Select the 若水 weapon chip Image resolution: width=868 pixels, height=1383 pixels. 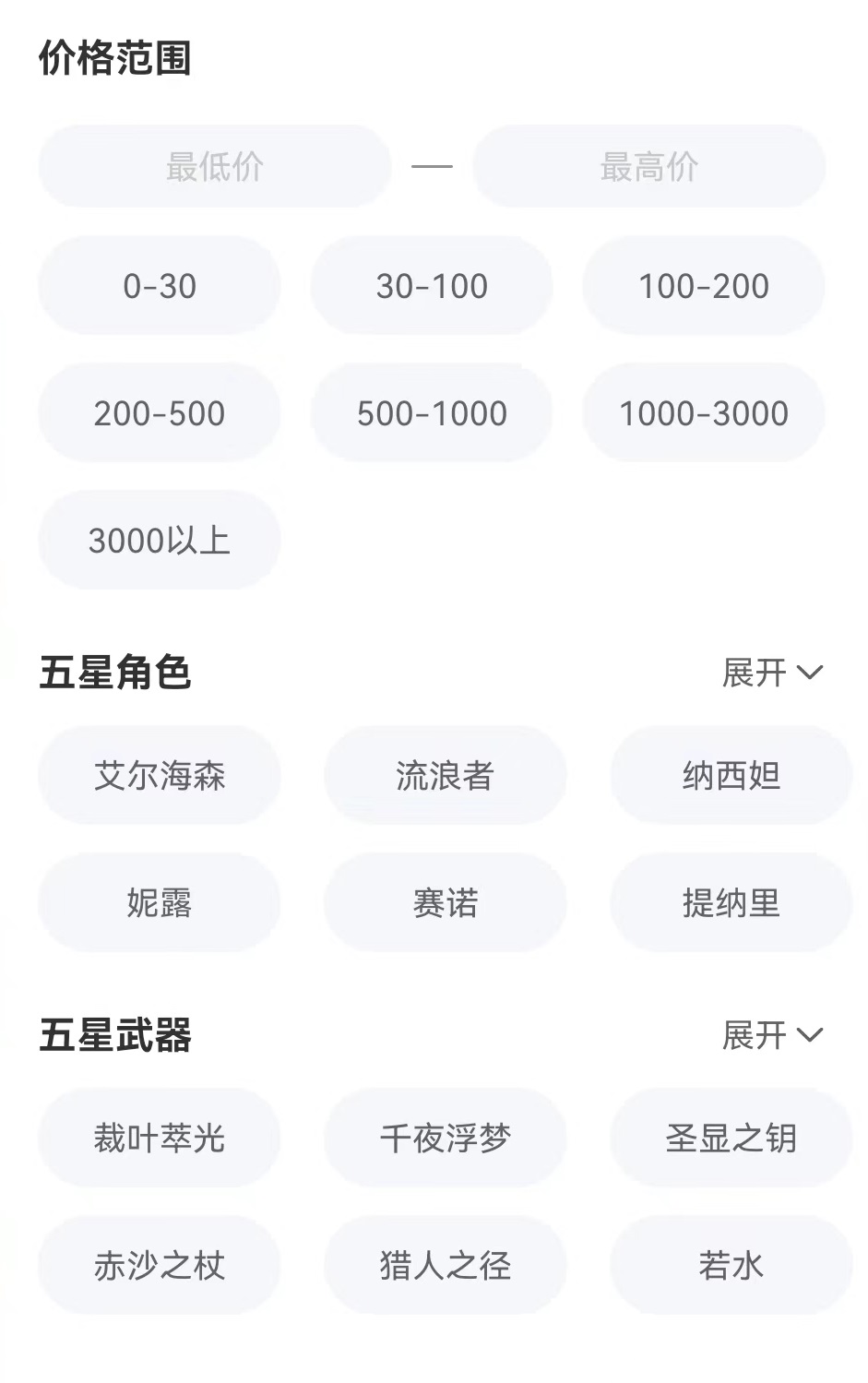tap(731, 1266)
